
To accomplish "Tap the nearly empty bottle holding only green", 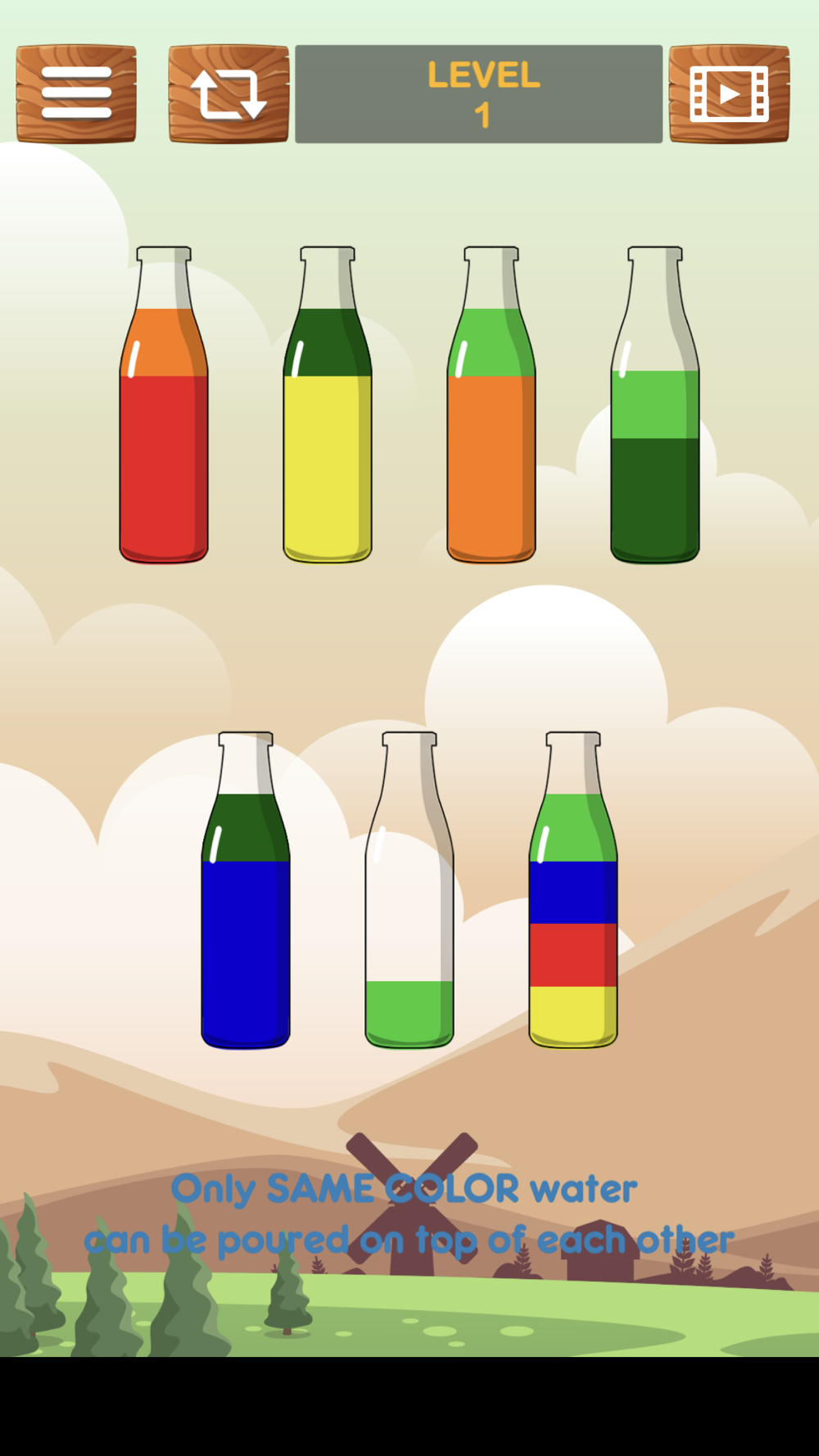I will 409,893.
